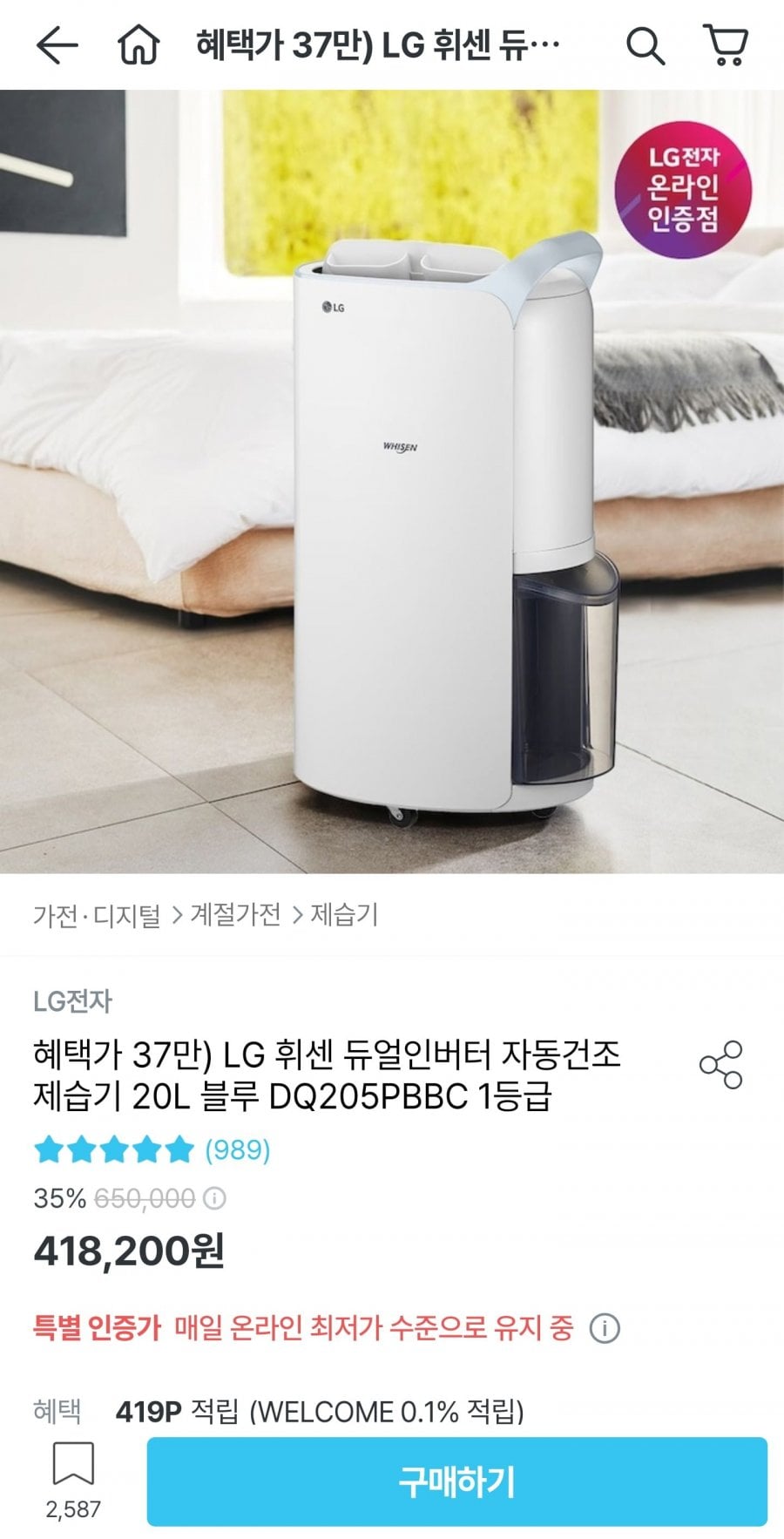Screen dimensions: 784x1539
Task: Go to the shop home page
Action: pyautogui.click(x=139, y=45)
